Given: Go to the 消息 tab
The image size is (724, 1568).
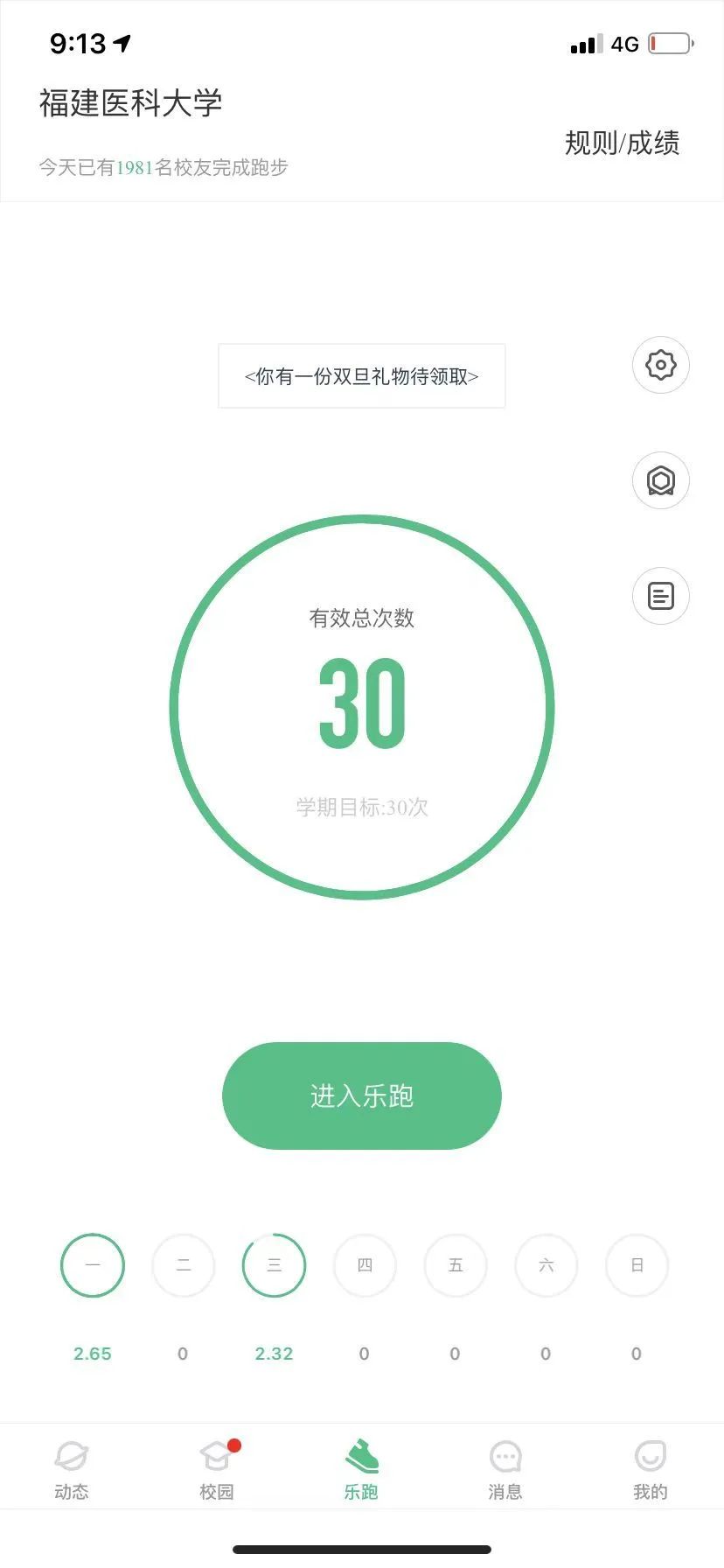Looking at the screenshot, I should pyautogui.click(x=505, y=1470).
